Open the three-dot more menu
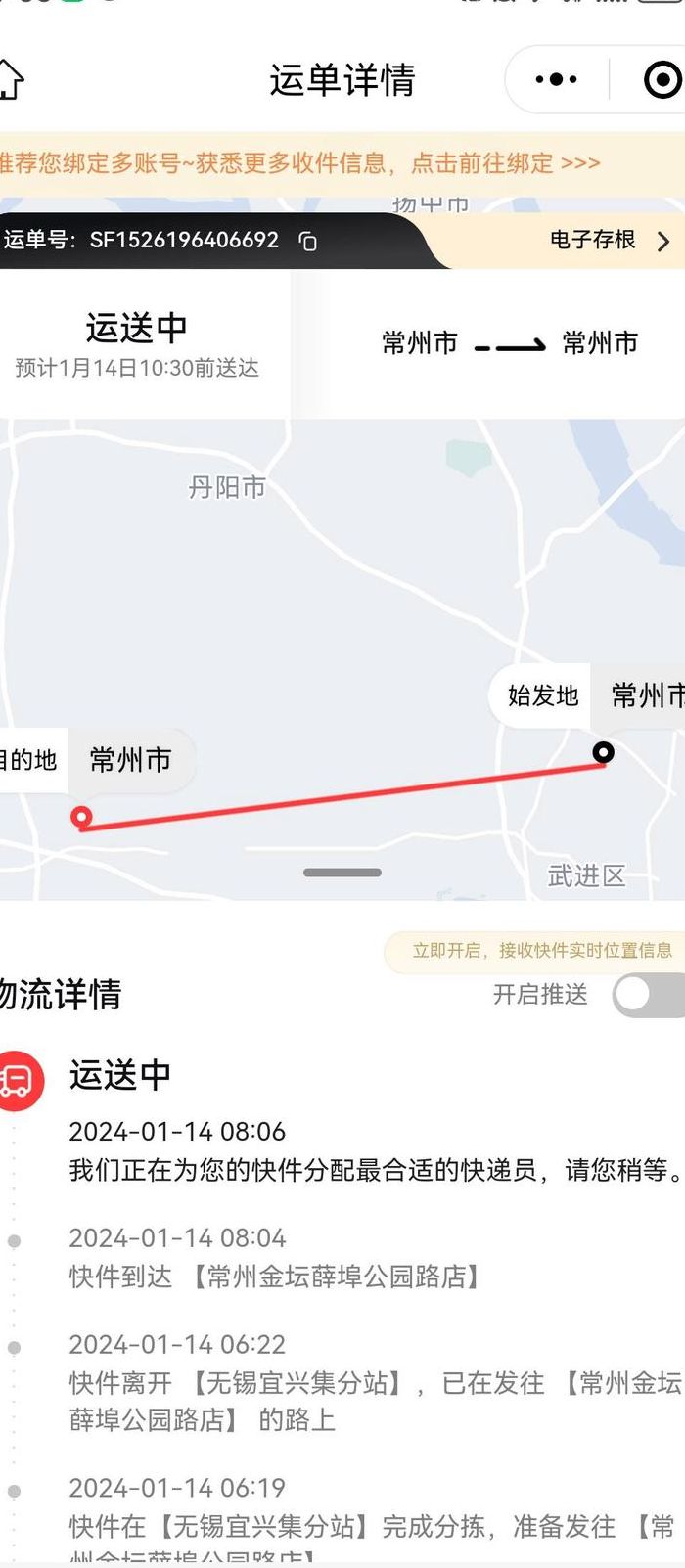The image size is (685, 1568). point(556,79)
